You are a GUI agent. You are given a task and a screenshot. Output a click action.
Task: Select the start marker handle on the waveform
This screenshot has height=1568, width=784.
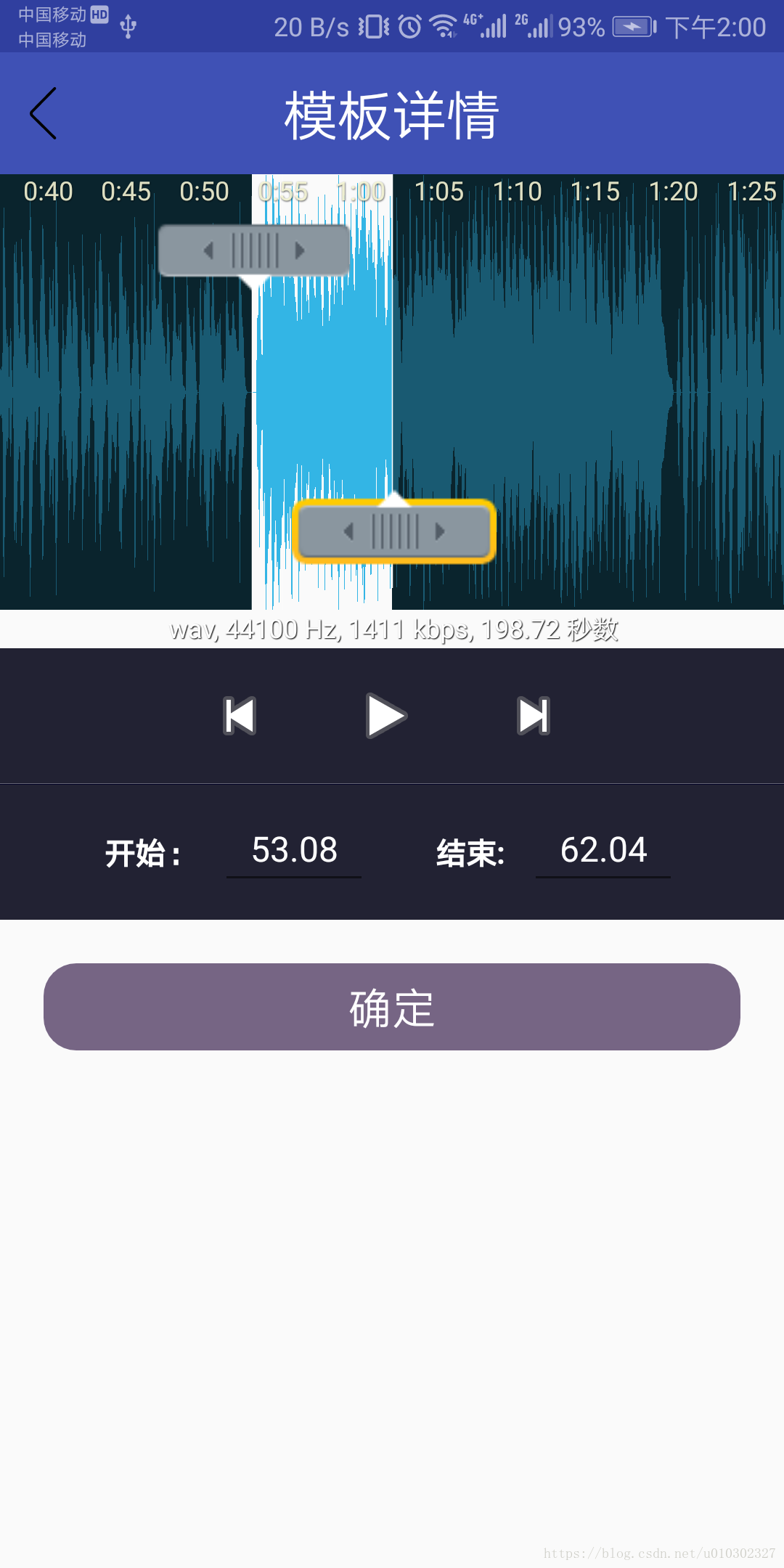point(254,251)
